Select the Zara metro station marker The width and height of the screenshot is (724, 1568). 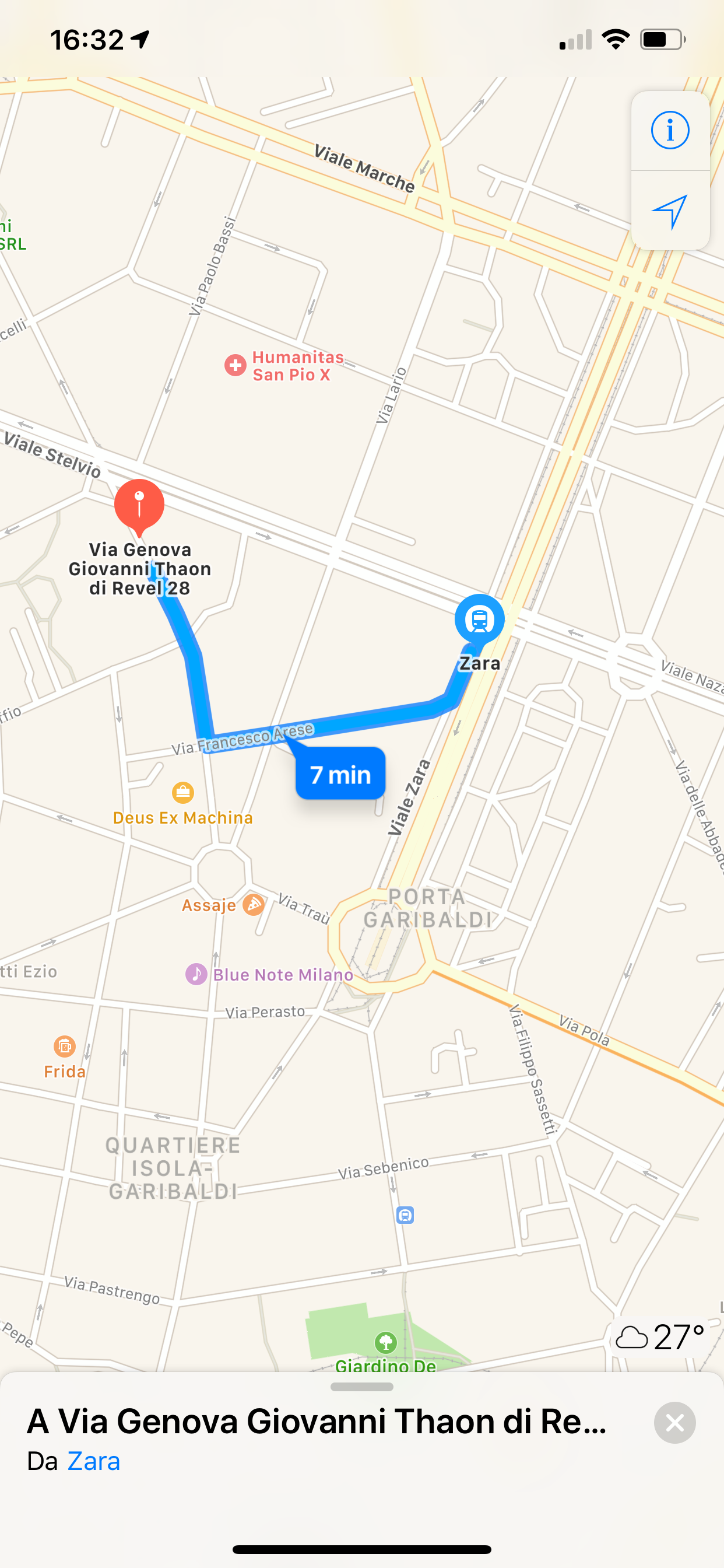click(479, 619)
